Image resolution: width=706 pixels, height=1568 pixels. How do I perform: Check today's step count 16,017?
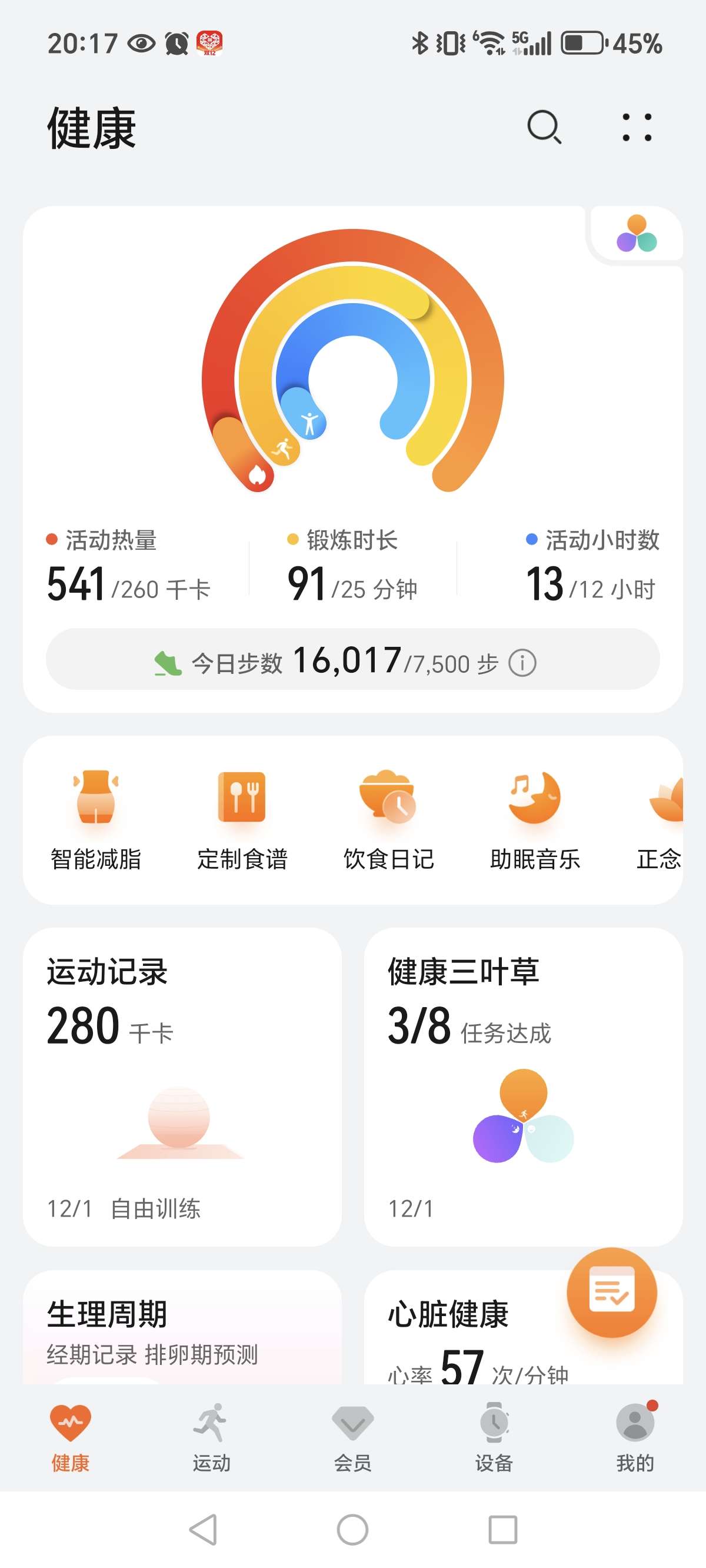point(347,663)
